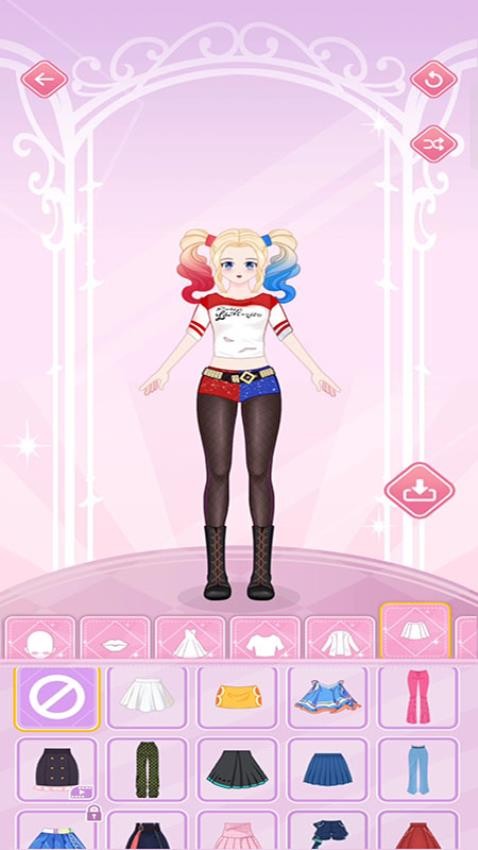478x850 pixels.
Task: Reset the outfit with the undo button
Action: 434,80
